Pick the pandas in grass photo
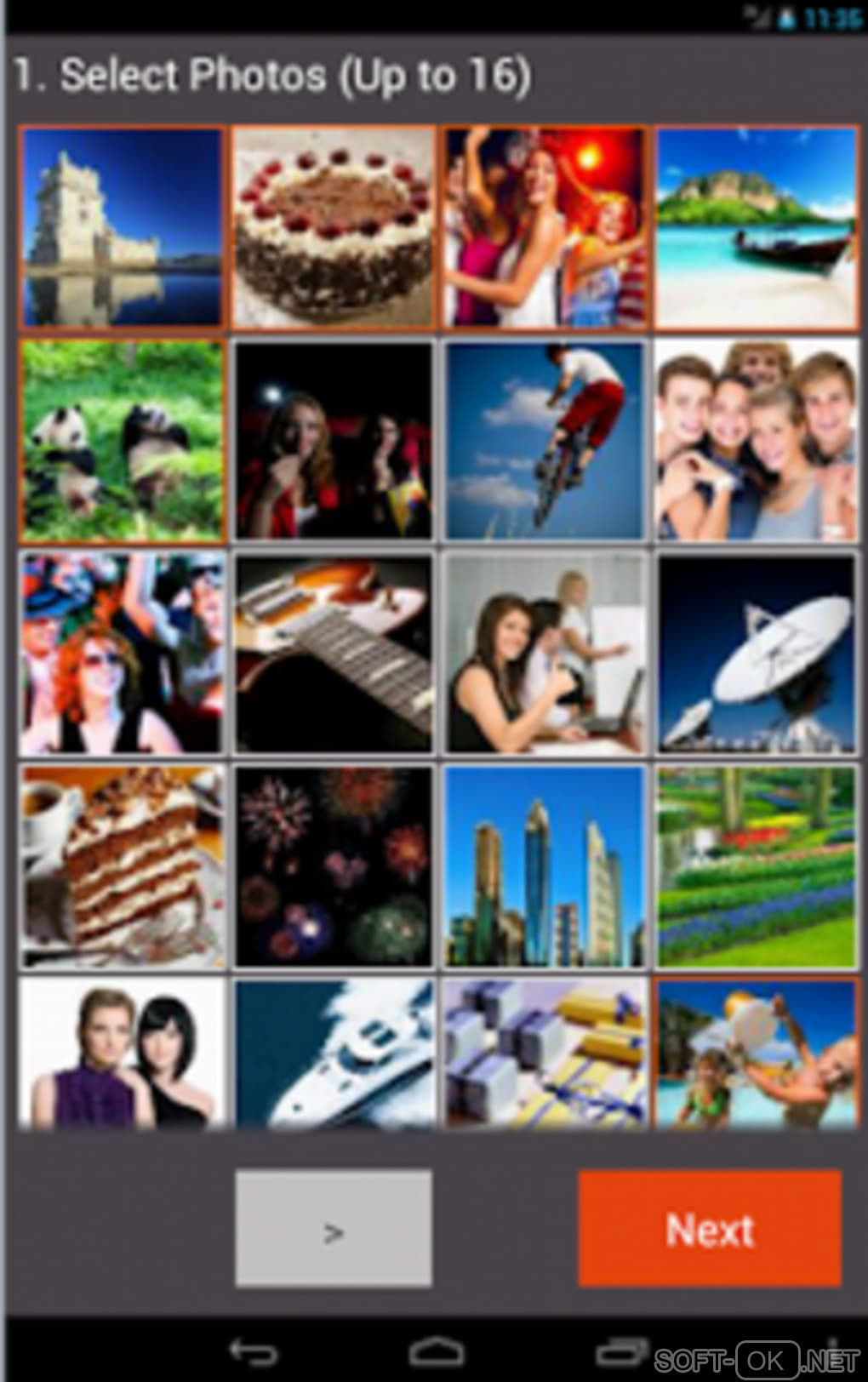The image size is (868, 1382). (x=122, y=441)
